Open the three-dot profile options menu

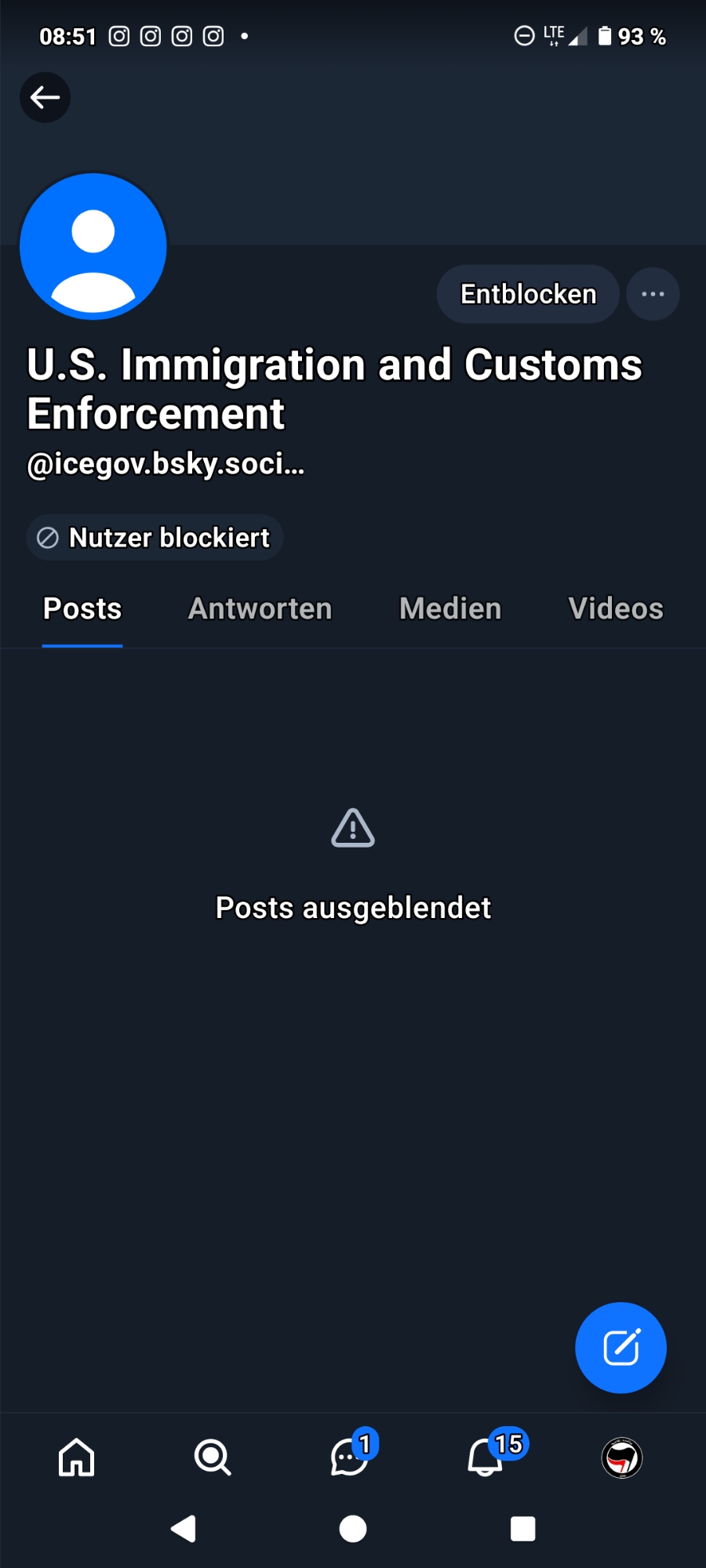click(653, 294)
